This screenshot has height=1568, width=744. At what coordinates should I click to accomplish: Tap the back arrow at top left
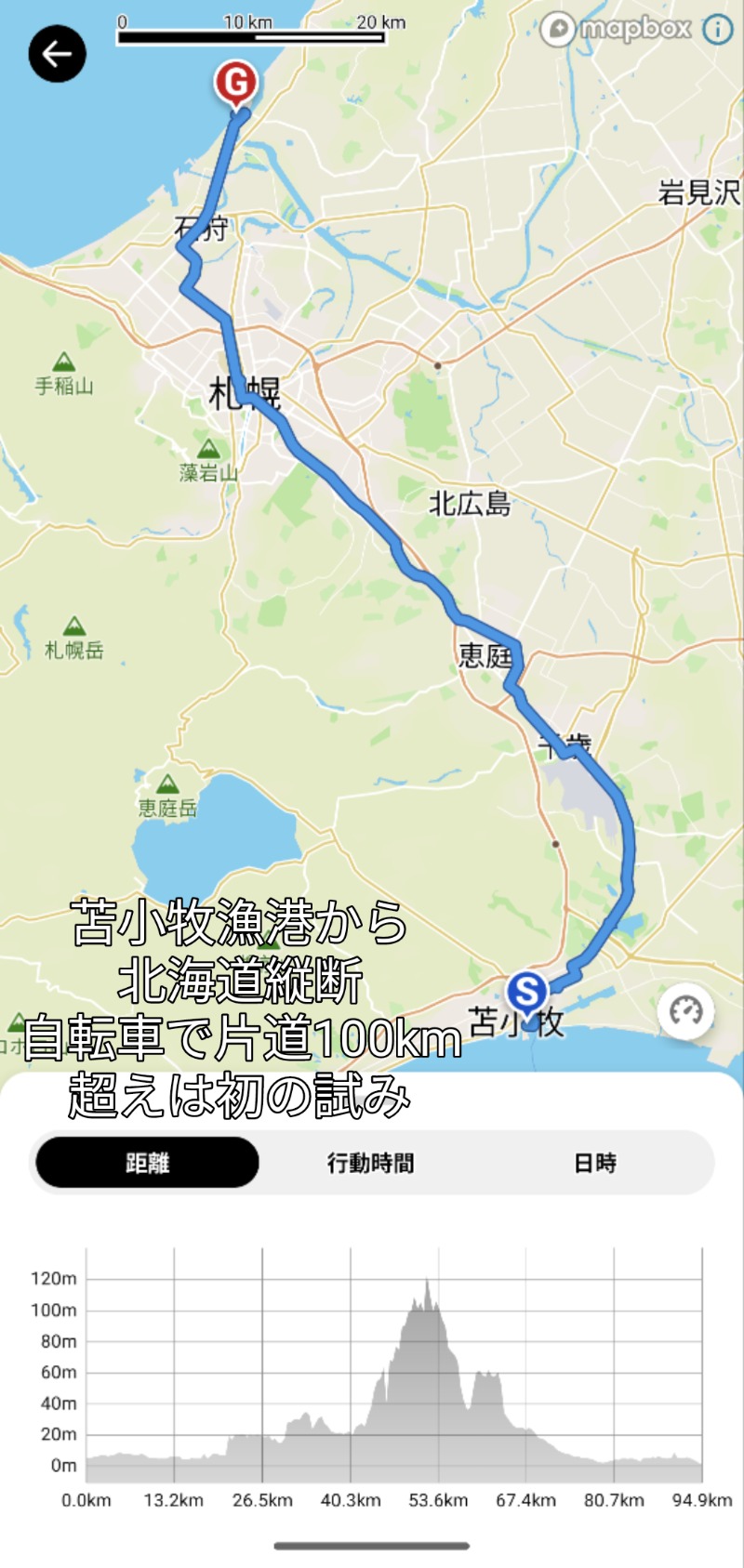pos(56,51)
